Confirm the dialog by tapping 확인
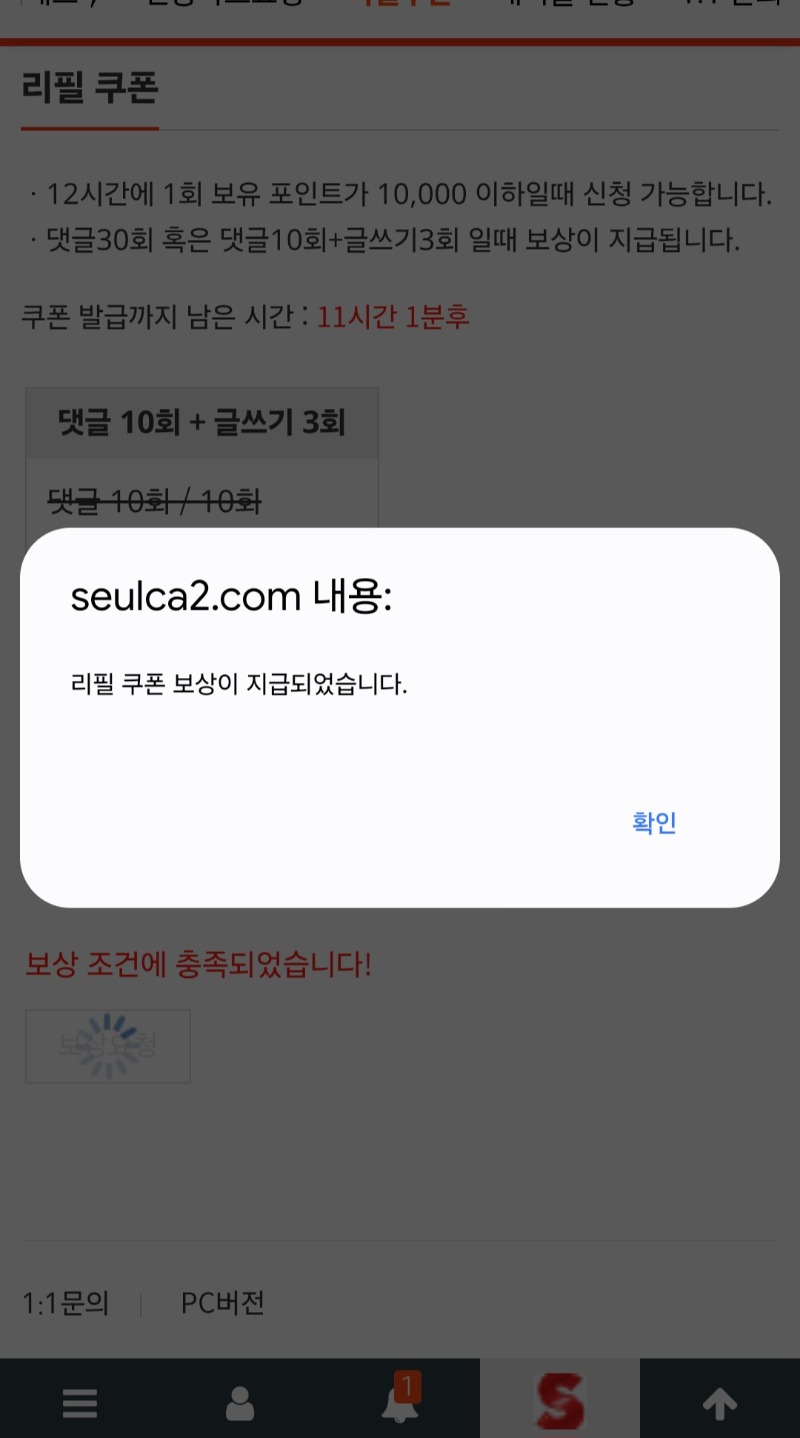The image size is (800, 1438). 654,823
